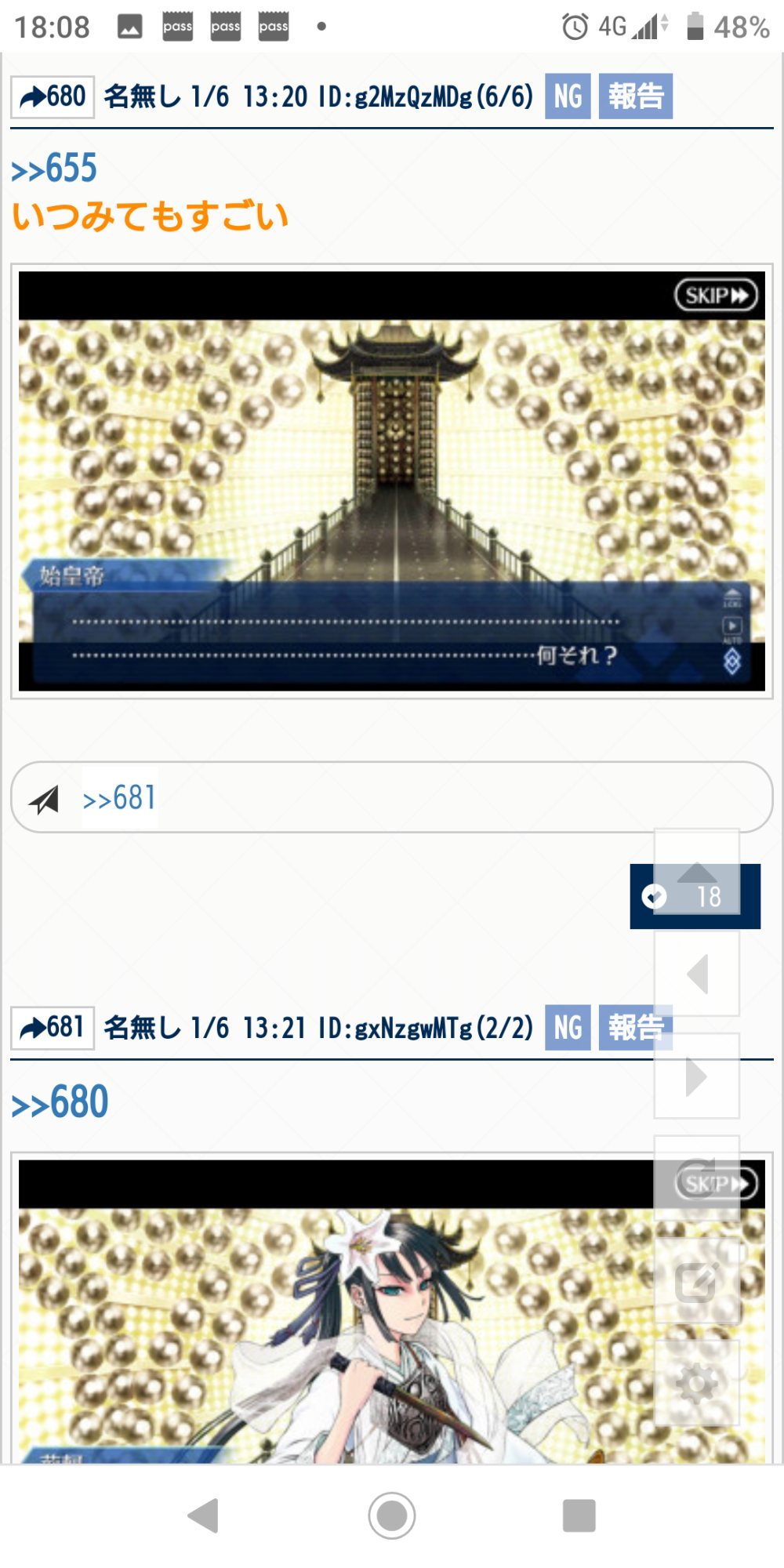Go to the next page arrow
Screen dimensions: 784x1568
click(697, 1076)
